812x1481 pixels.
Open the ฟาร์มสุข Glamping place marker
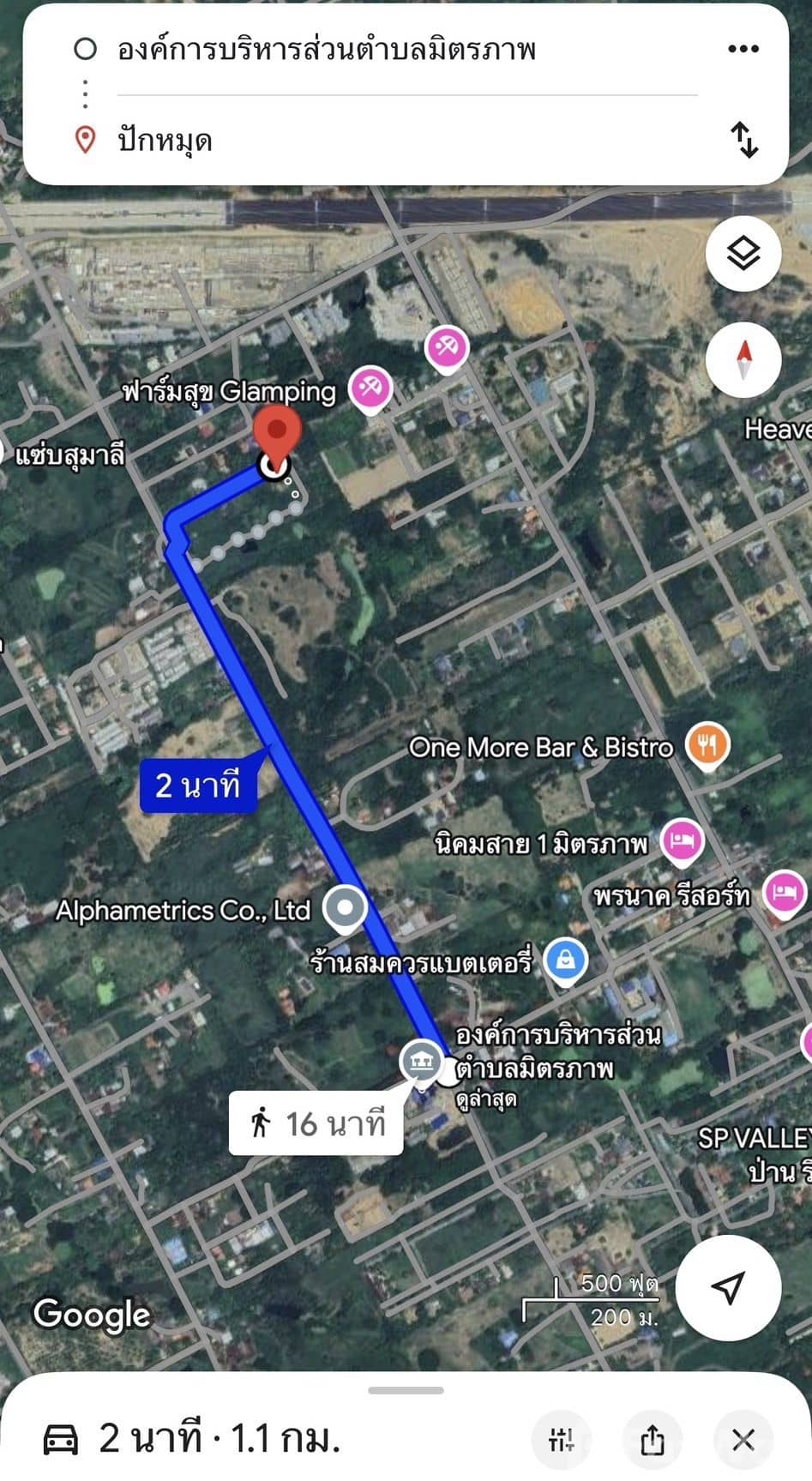click(x=370, y=388)
